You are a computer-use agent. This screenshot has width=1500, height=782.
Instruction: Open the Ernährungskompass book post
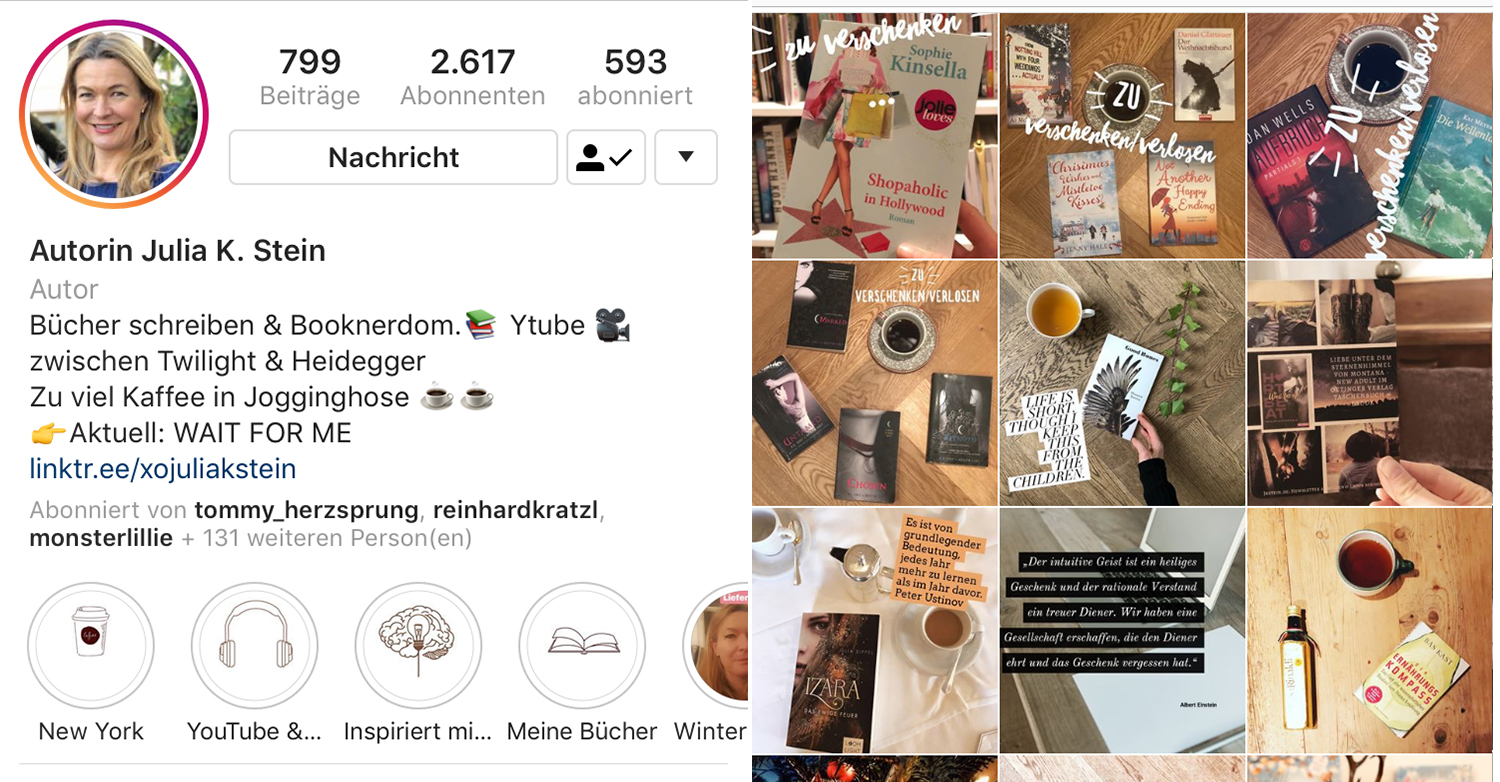[1370, 630]
